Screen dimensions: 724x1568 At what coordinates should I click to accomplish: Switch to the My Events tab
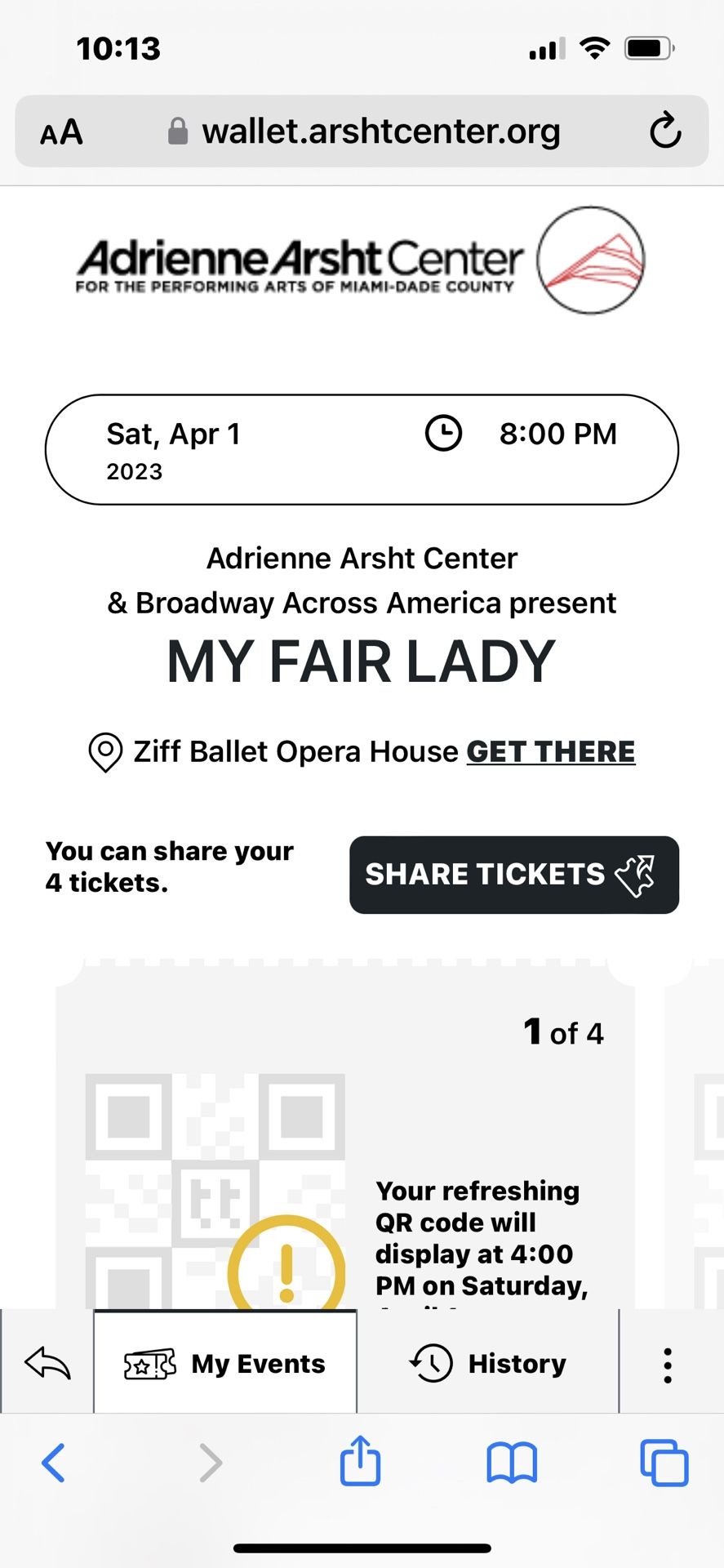click(225, 1362)
